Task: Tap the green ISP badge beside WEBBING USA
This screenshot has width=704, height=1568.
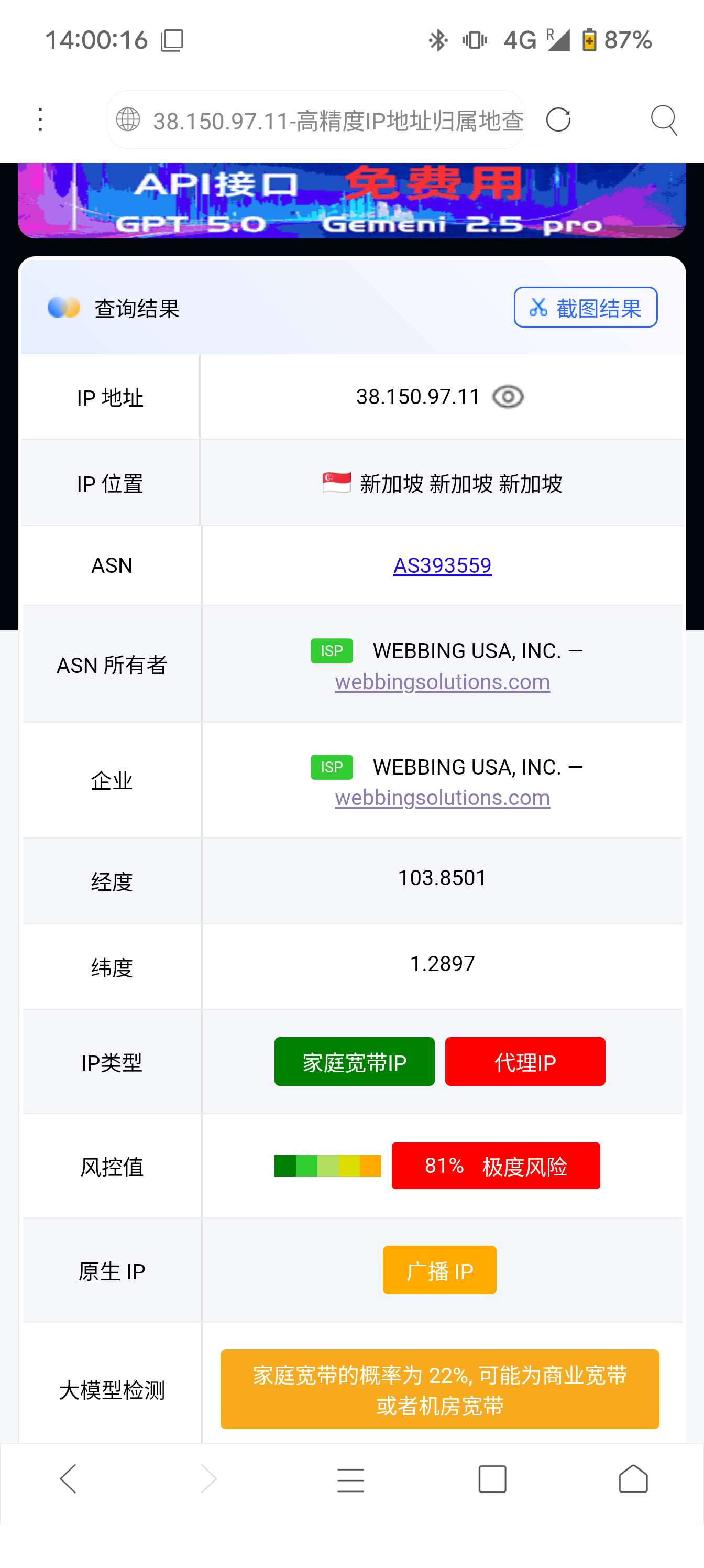Action: 331,650
